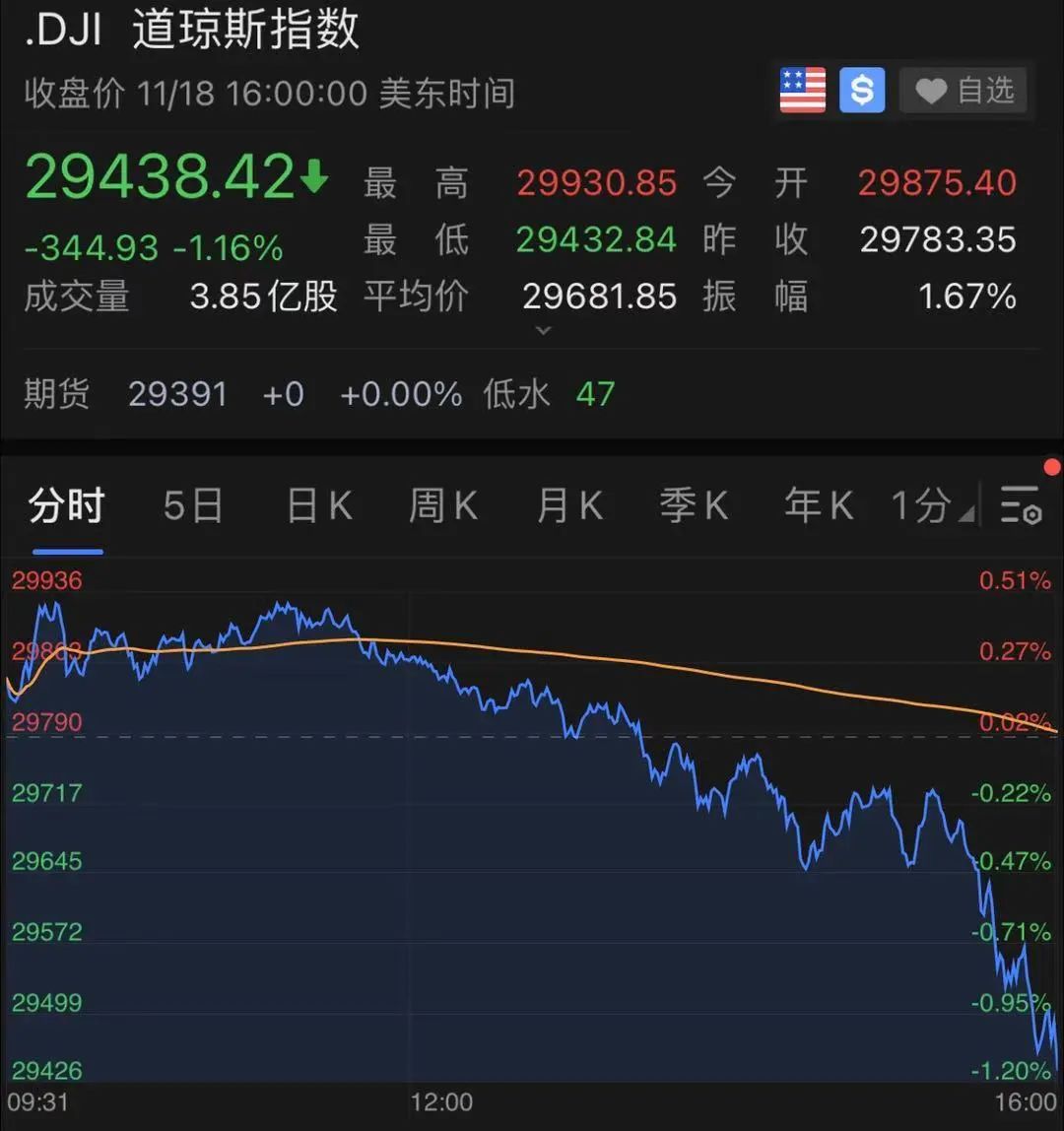Open the 季K chart tab
The height and width of the screenshot is (1131, 1064).
coord(694,506)
